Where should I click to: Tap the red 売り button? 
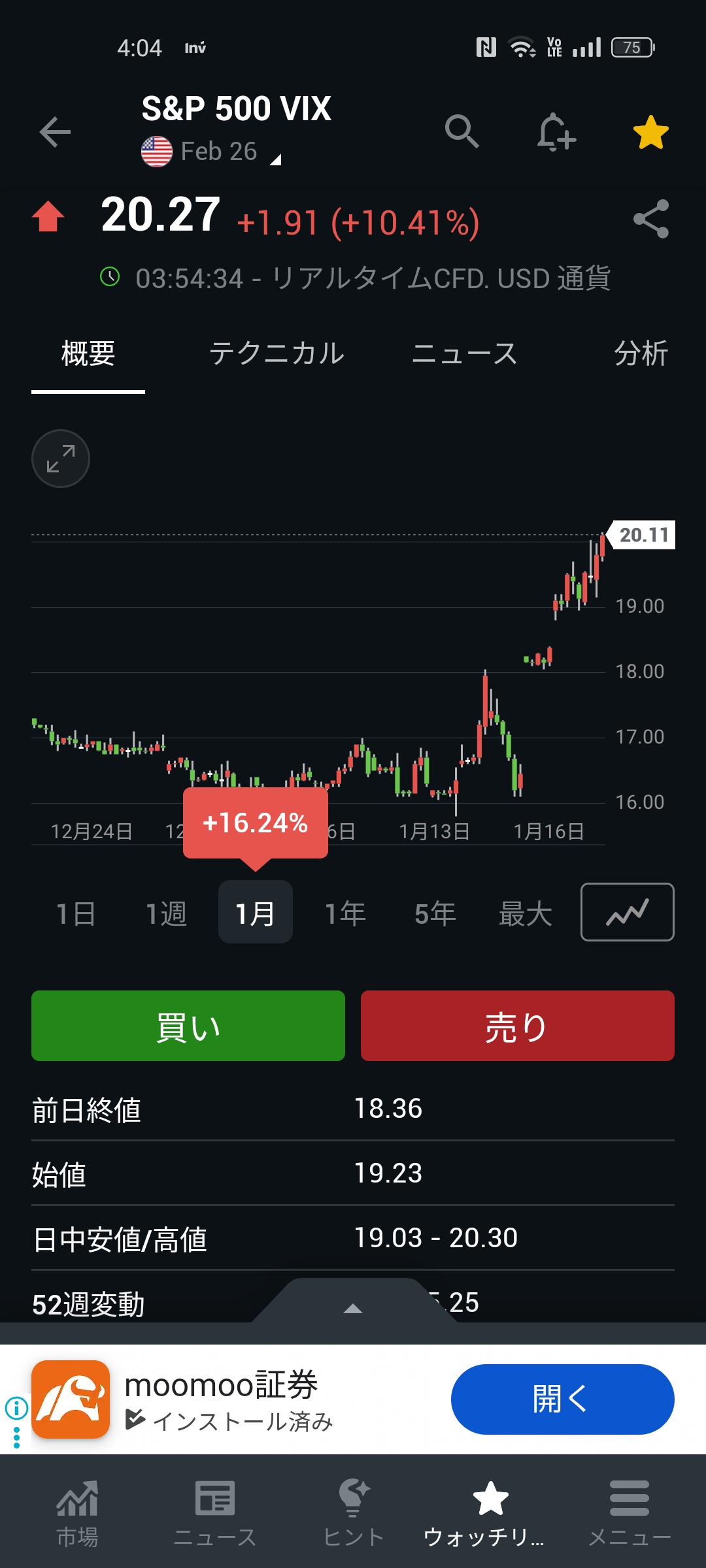click(x=517, y=1026)
